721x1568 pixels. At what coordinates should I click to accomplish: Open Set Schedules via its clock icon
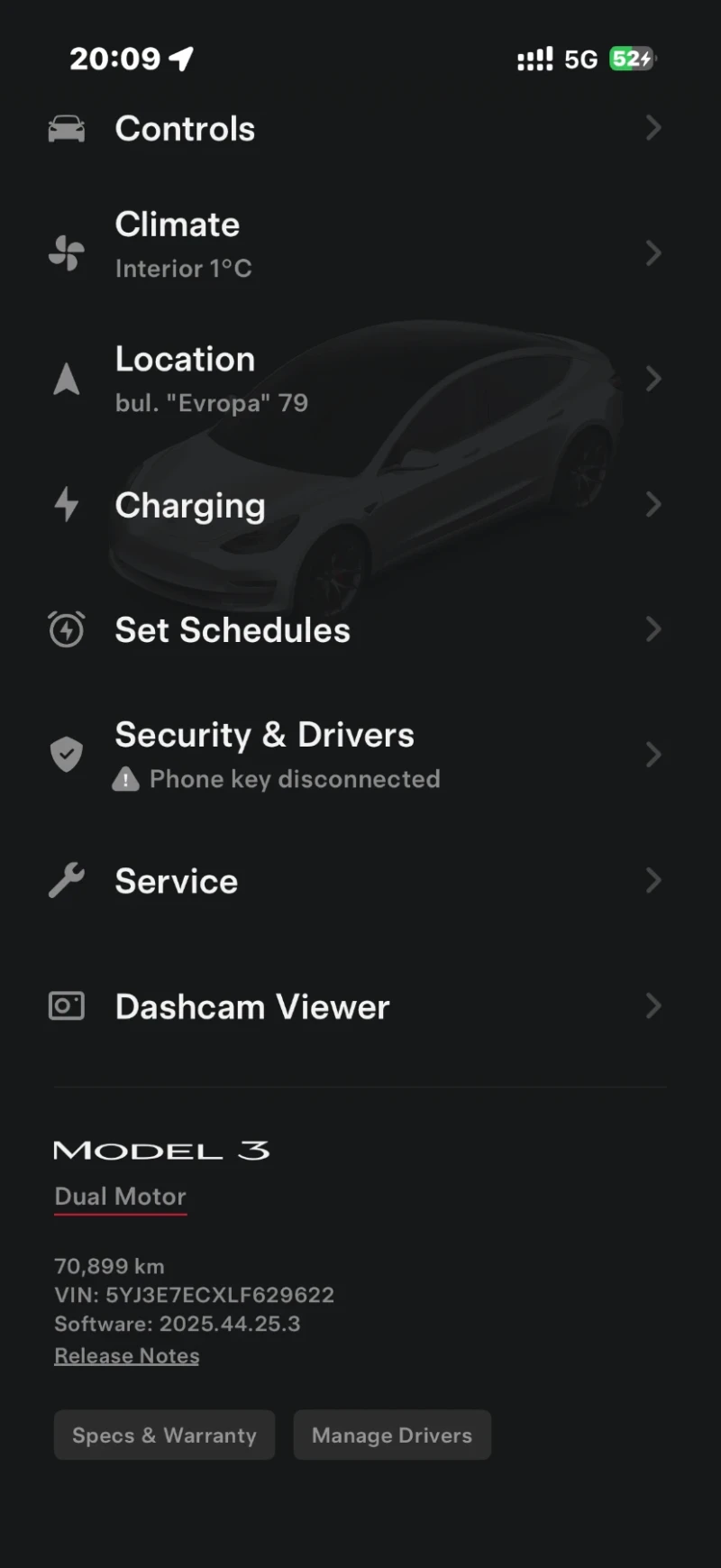pos(66,629)
